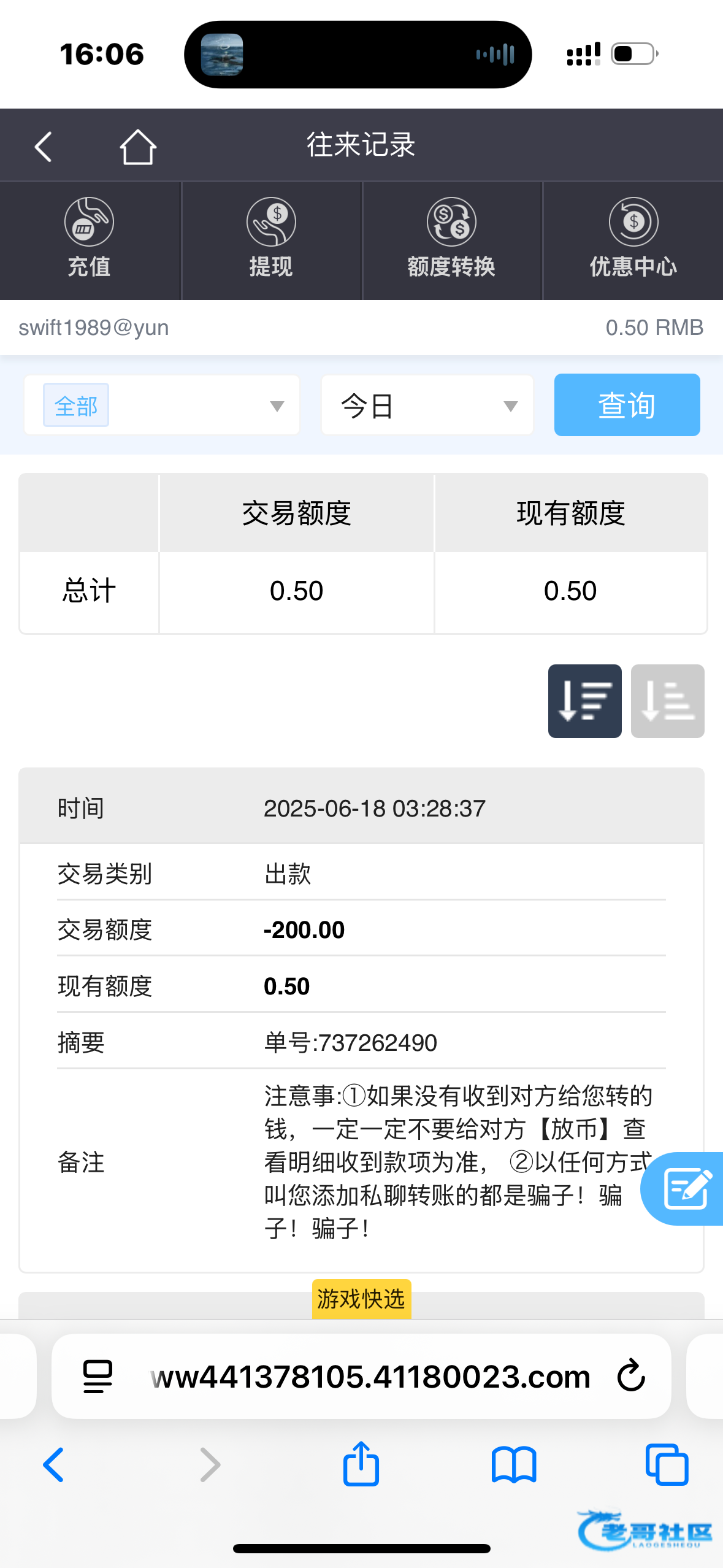Open browser bookmarks
Viewport: 723px width, 1568px height.
[514, 1465]
